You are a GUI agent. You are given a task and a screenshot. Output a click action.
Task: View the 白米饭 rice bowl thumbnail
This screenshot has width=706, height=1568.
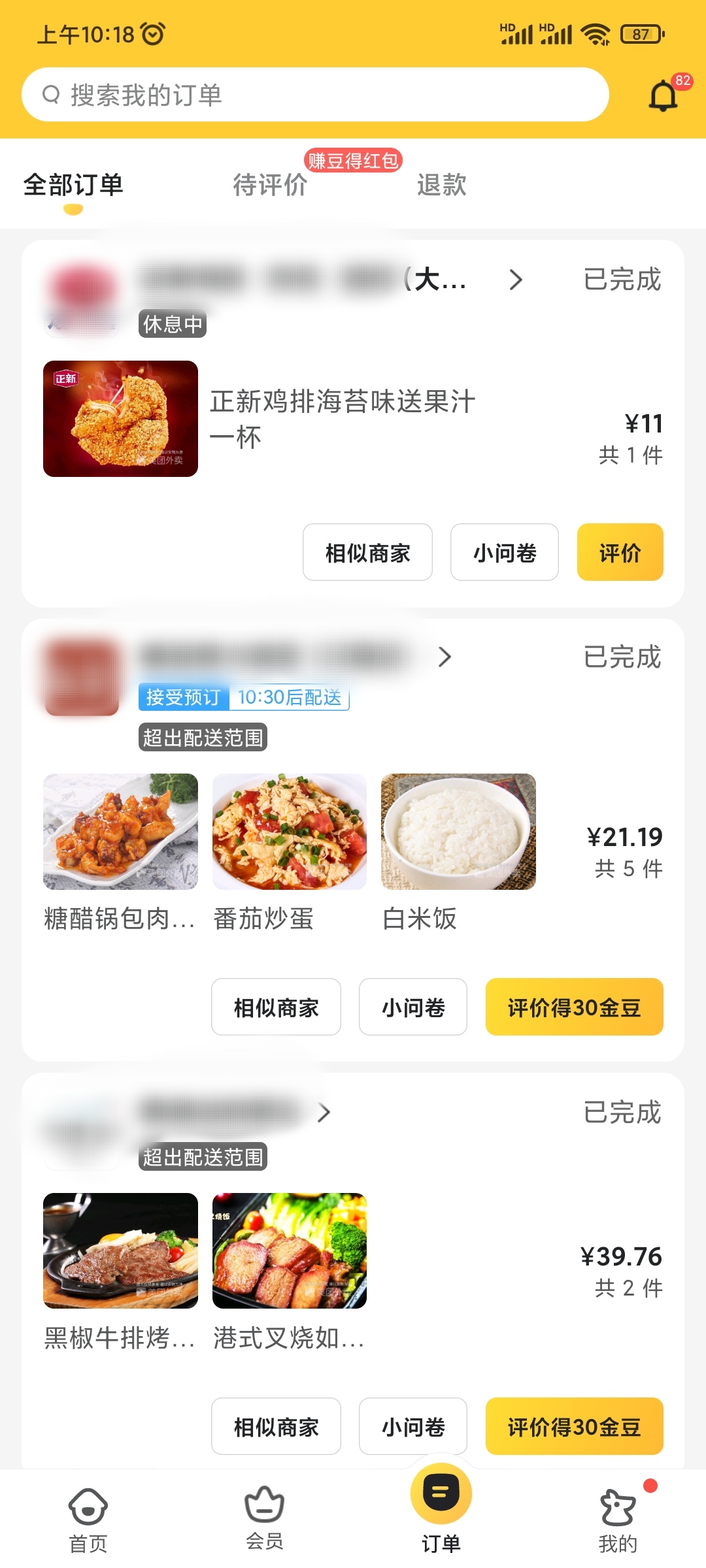point(458,831)
